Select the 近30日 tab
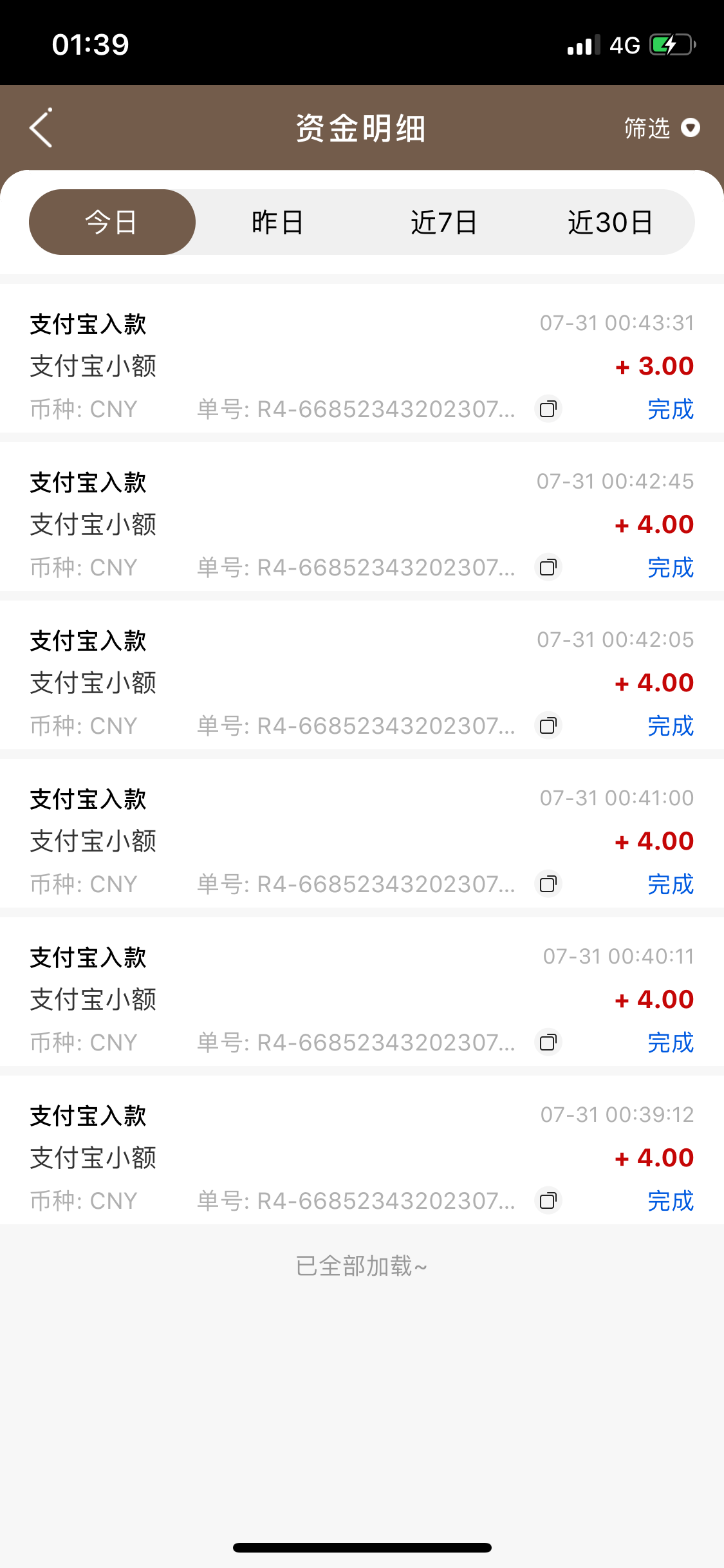Image resolution: width=724 pixels, height=1568 pixels. point(610,221)
